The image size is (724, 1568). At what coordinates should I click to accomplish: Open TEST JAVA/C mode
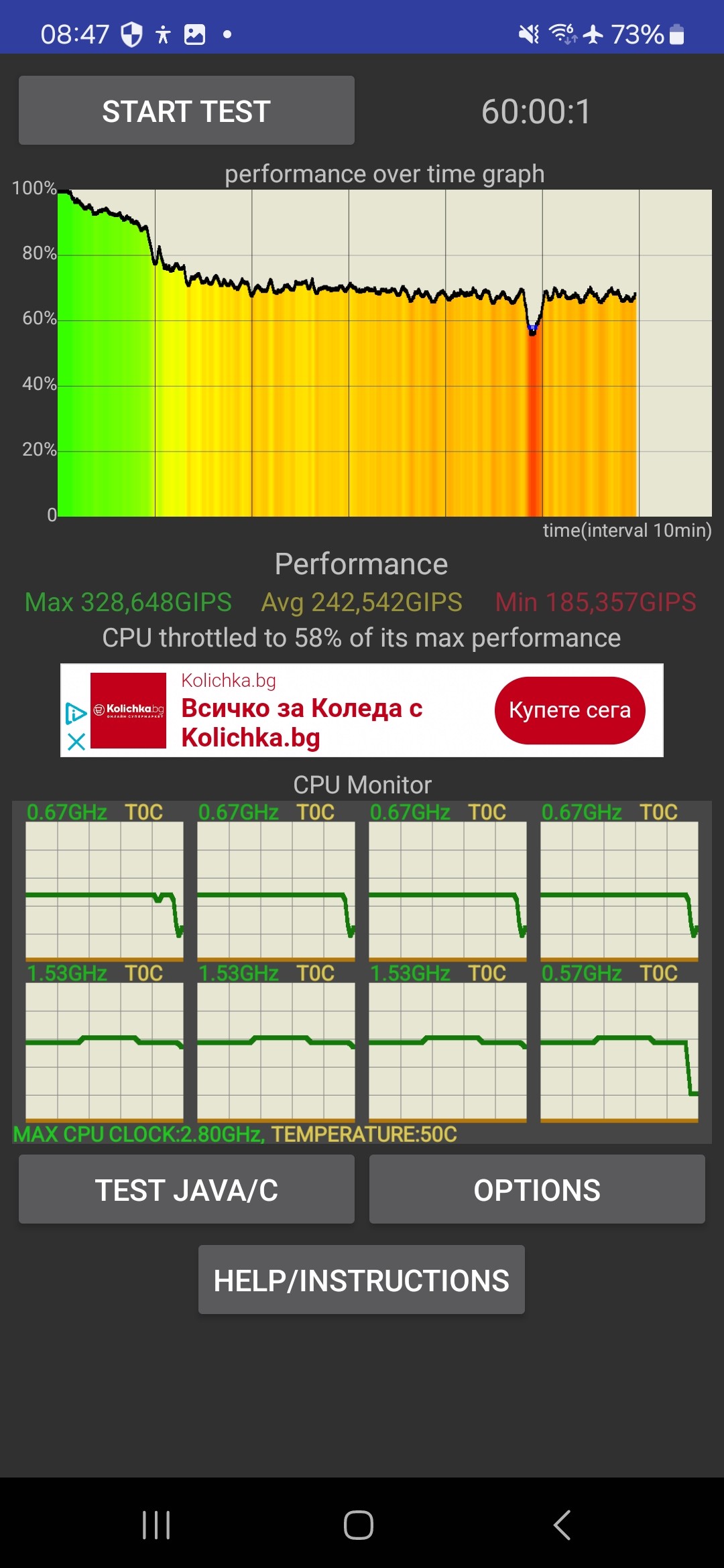[186, 1189]
